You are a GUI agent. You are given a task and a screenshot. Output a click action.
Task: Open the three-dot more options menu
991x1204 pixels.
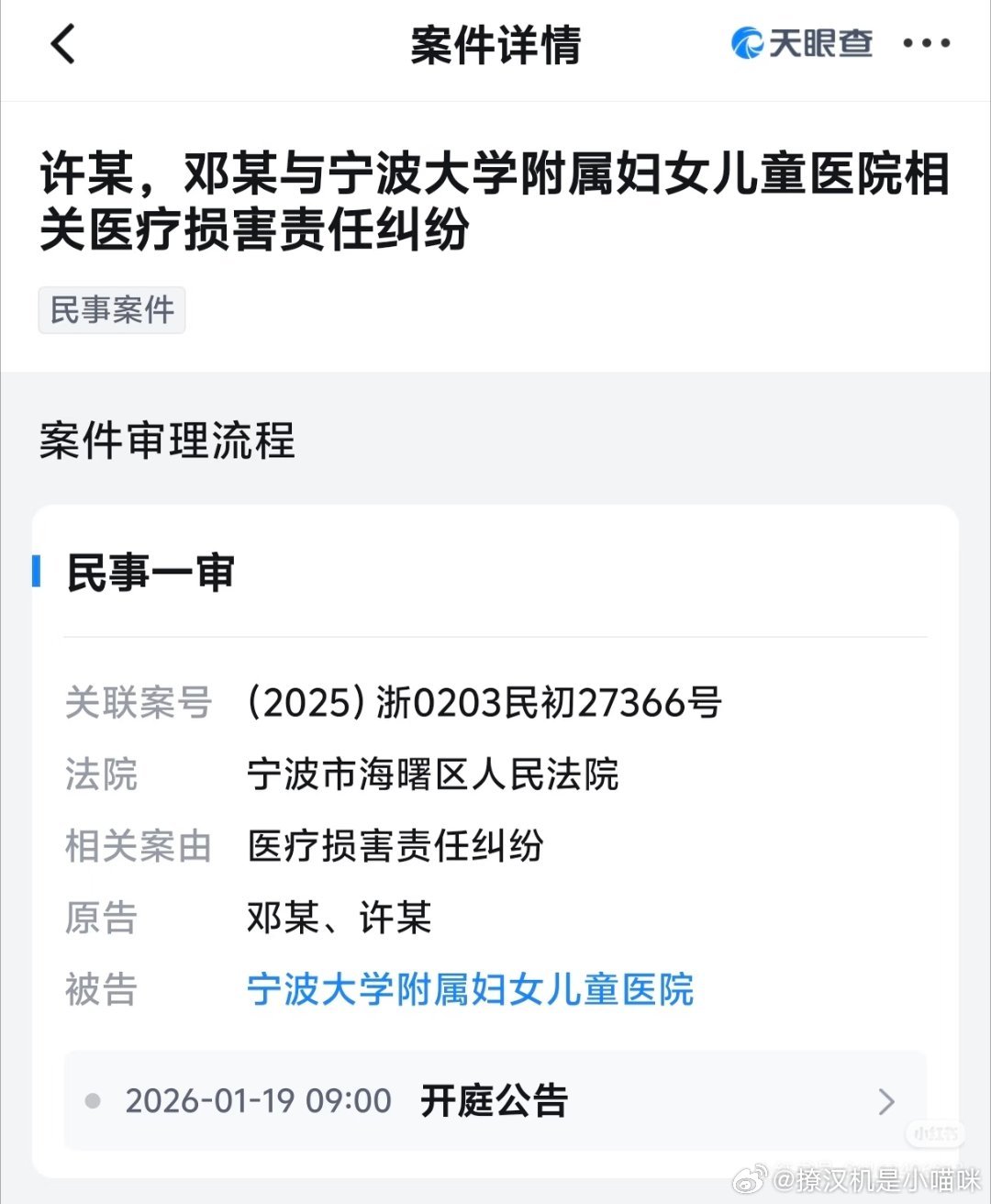tap(930, 43)
